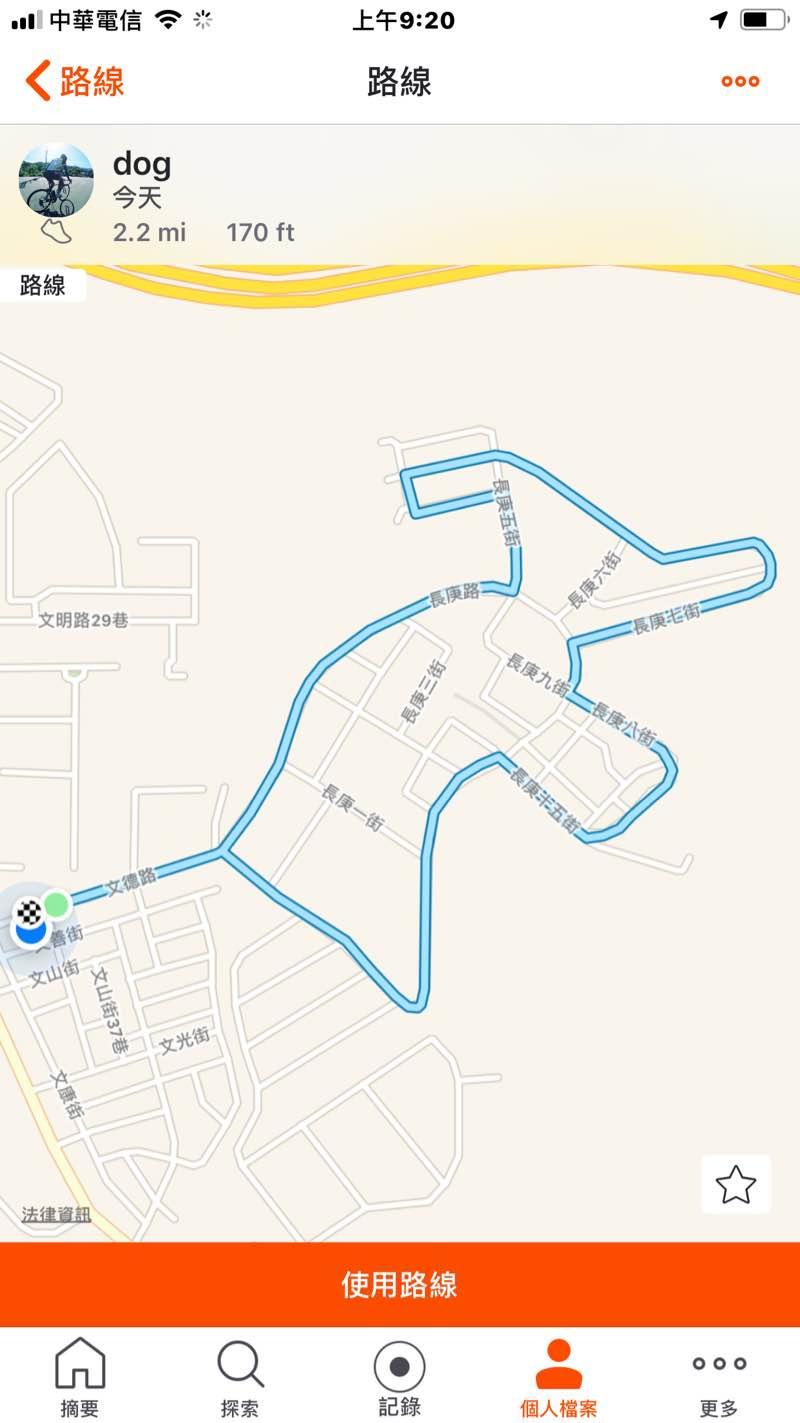
Task: Open the three-dot overflow menu
Action: [740, 82]
